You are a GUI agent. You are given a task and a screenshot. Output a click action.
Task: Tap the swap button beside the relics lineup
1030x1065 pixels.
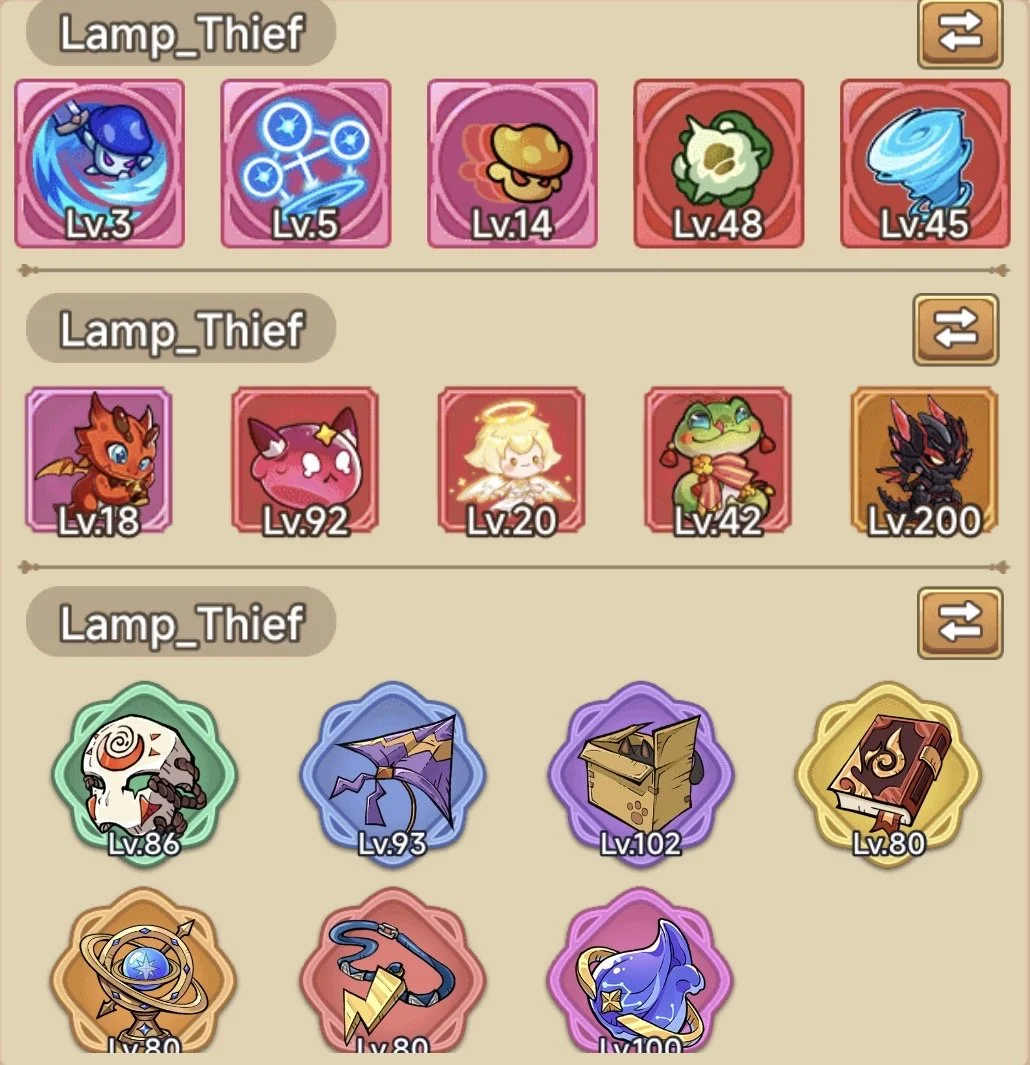coord(960,623)
